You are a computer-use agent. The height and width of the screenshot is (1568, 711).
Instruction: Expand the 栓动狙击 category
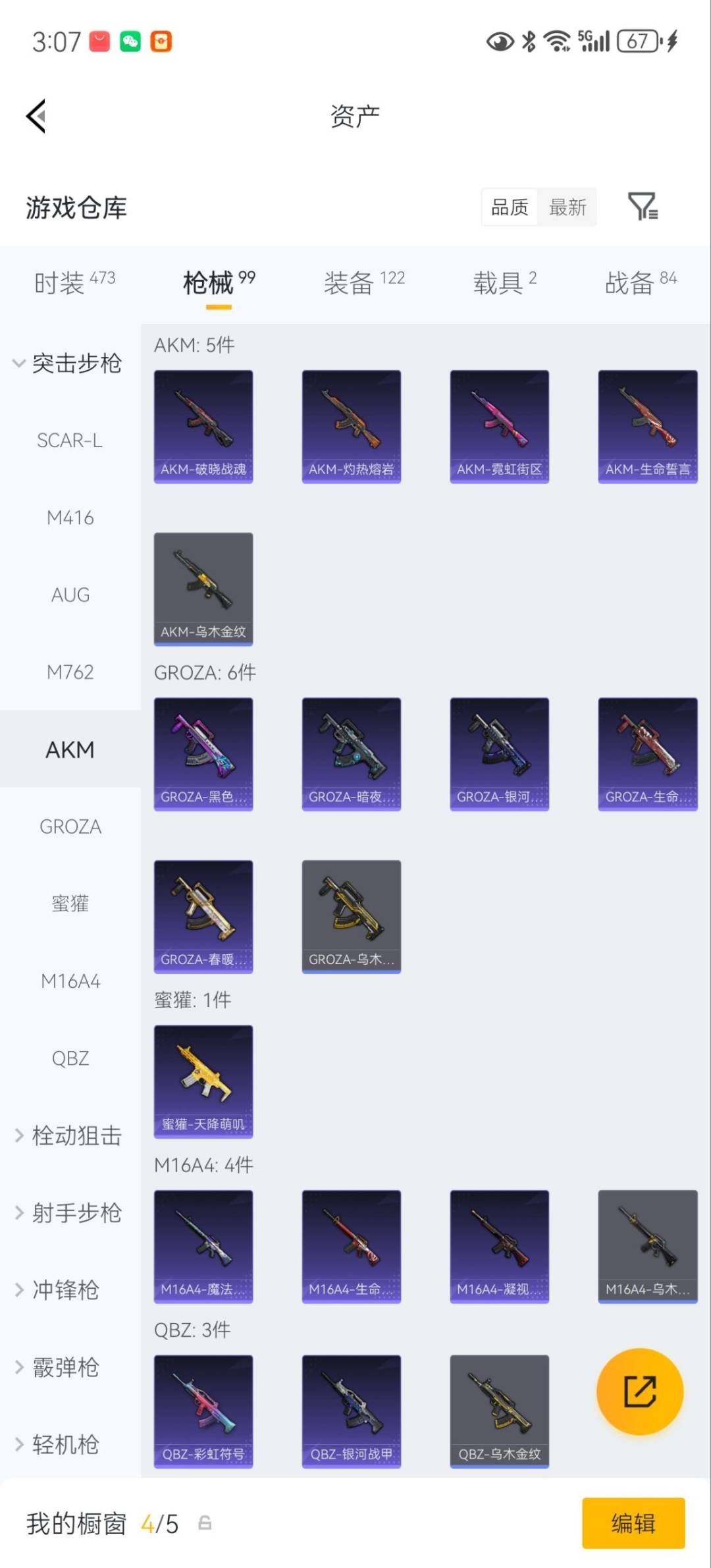(68, 1135)
